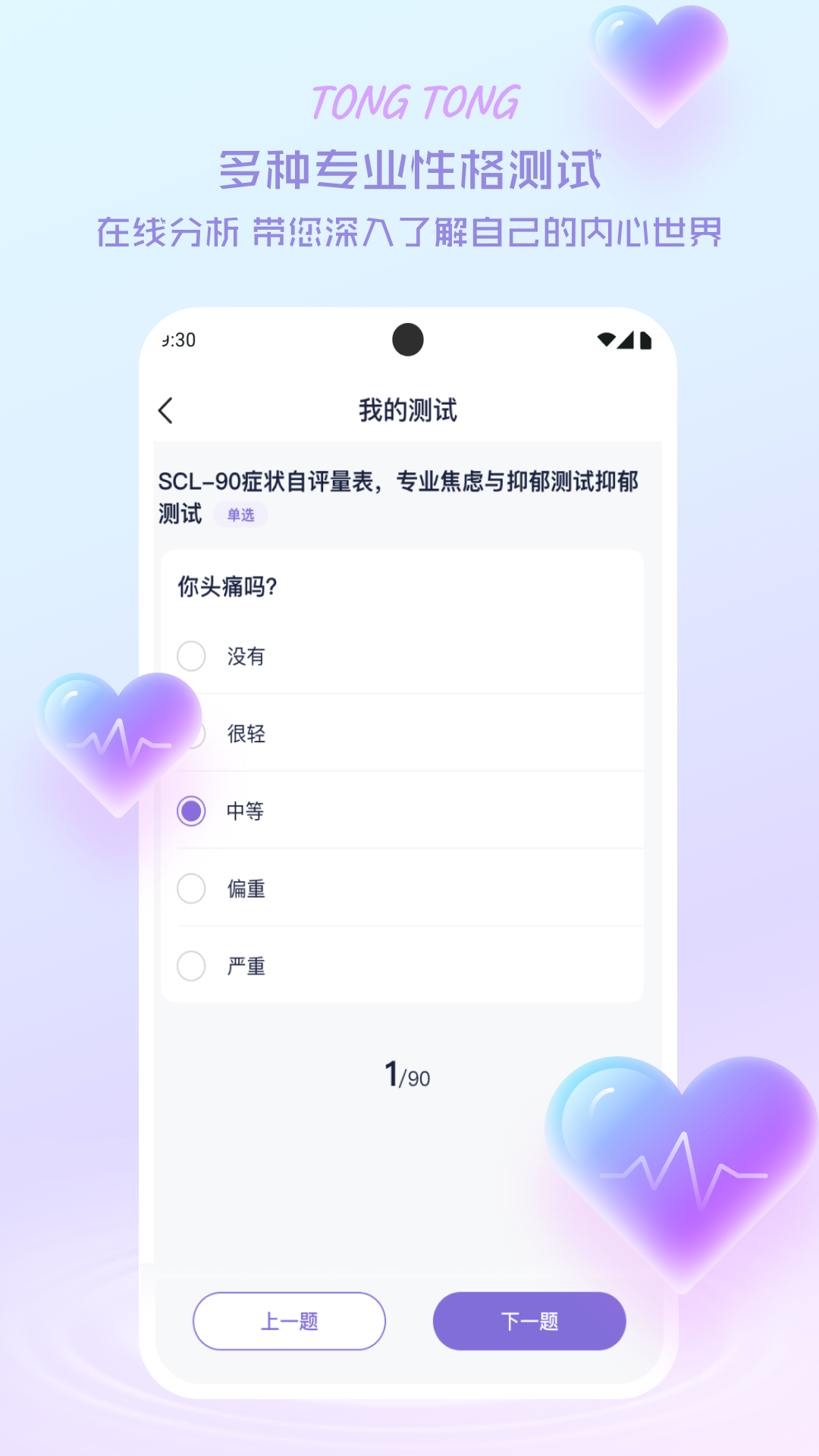Pick the 偏重 severity option

192,888
